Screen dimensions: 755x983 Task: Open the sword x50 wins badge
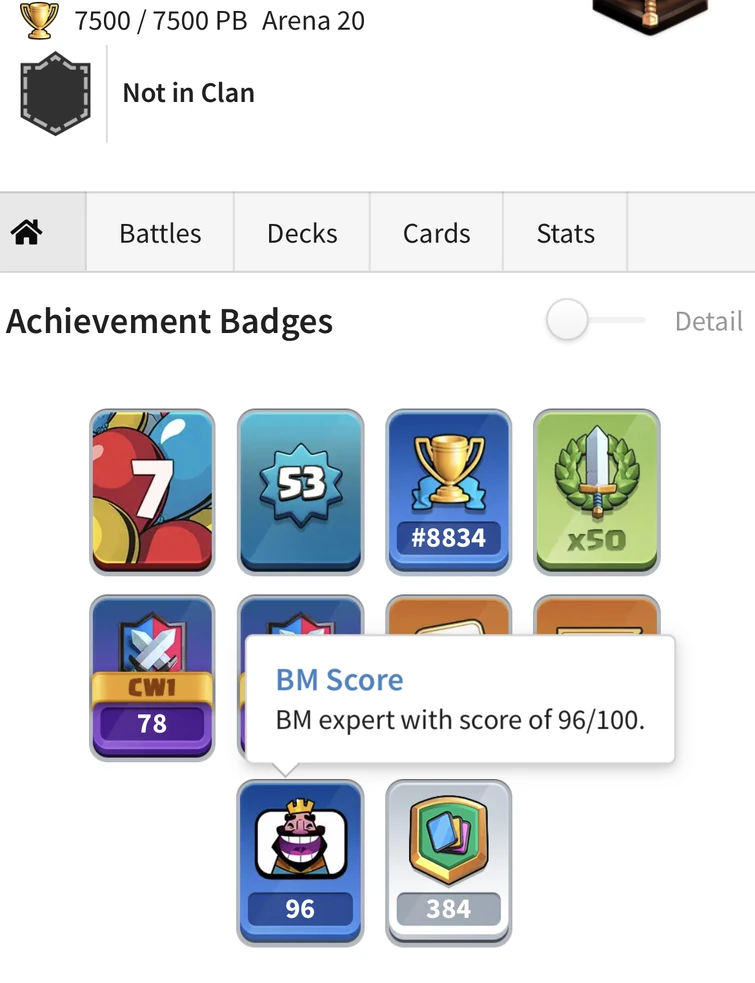[x=597, y=490]
